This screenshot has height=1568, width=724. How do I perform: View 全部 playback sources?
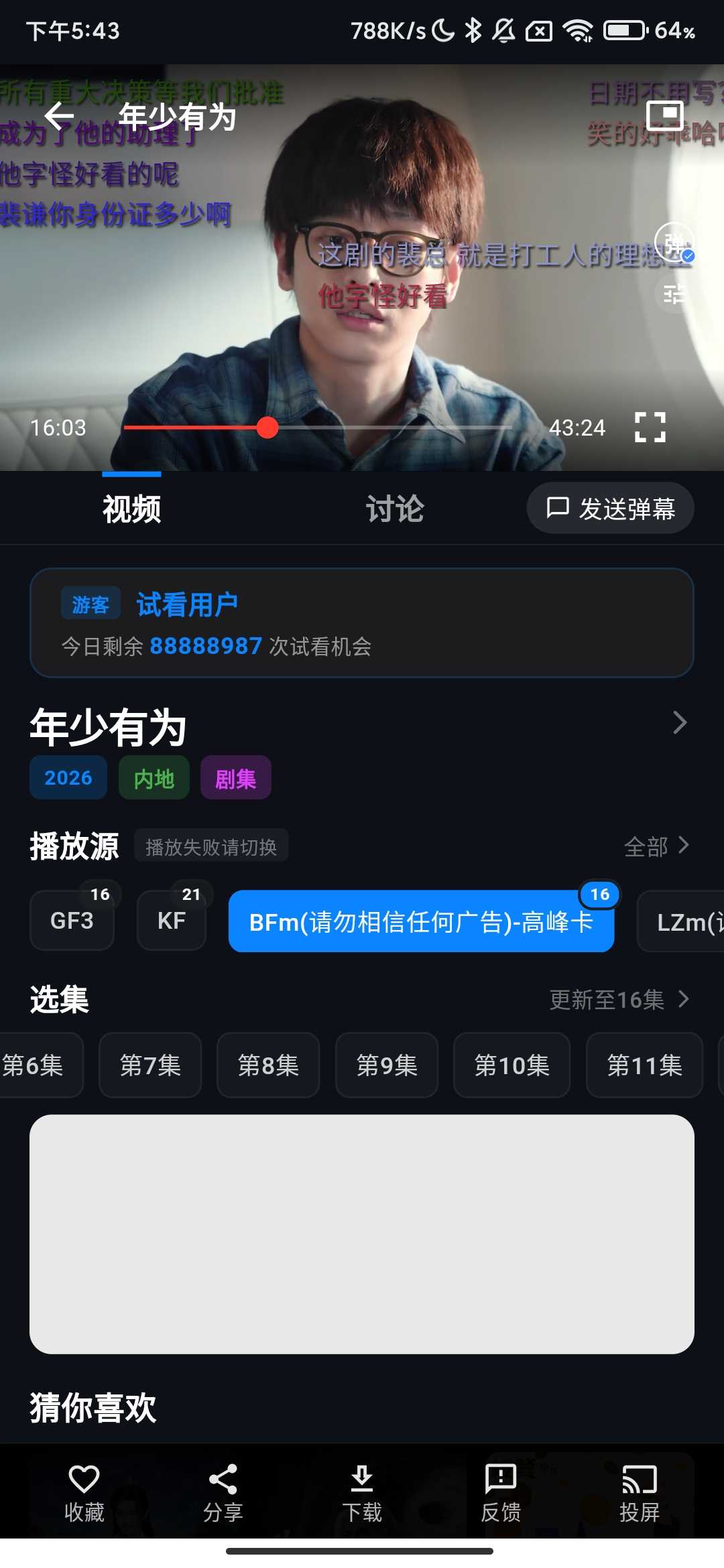pyautogui.click(x=656, y=846)
